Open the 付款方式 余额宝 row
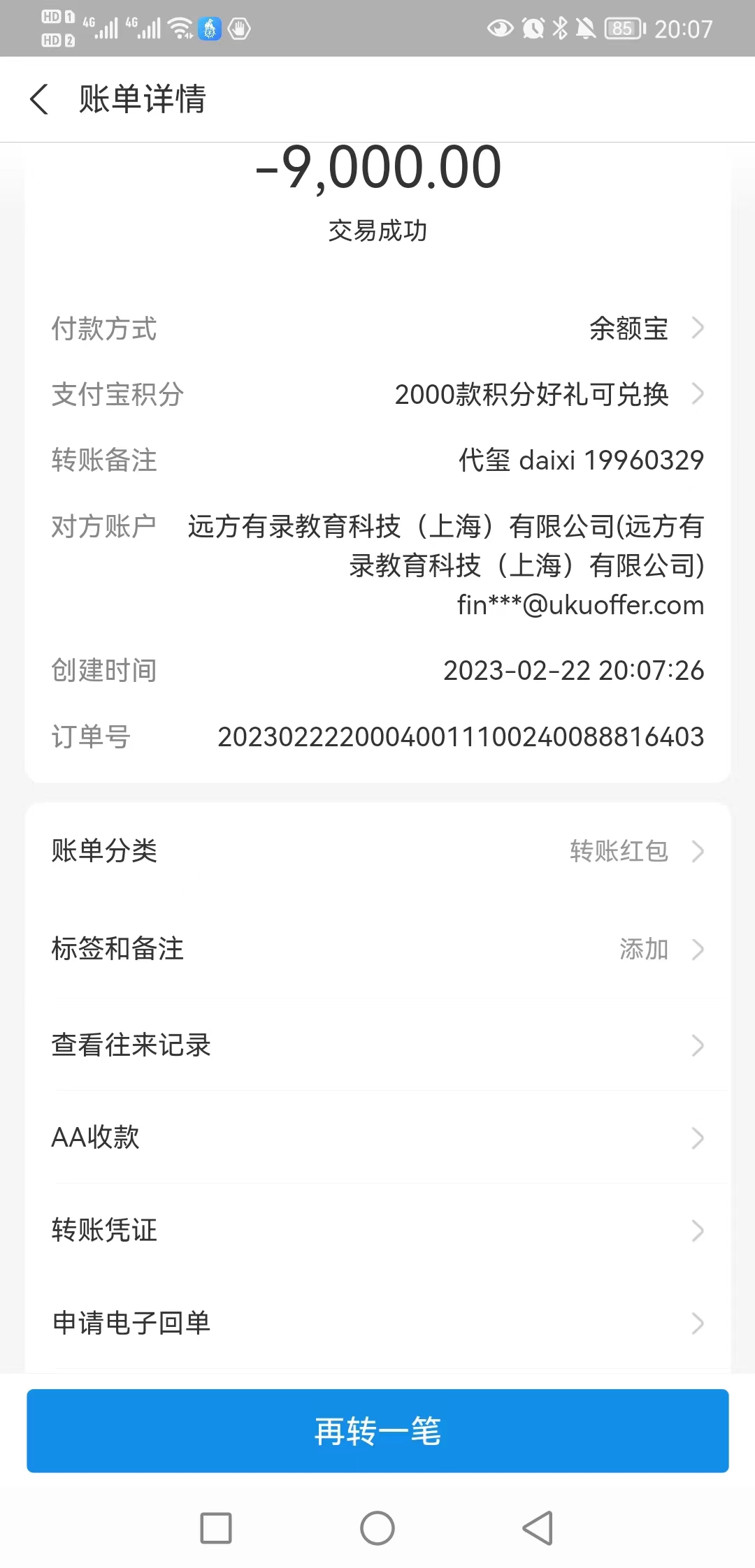The image size is (755, 1568). pos(629,328)
